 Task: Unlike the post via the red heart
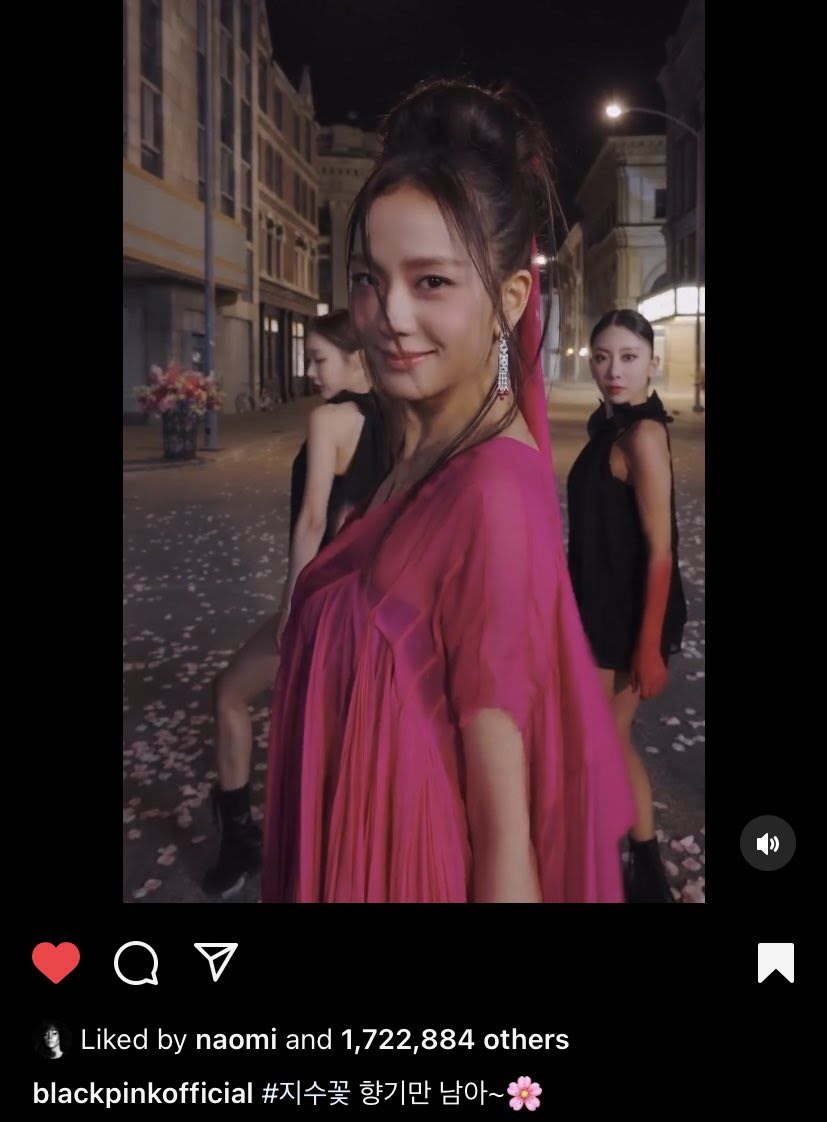tap(56, 962)
